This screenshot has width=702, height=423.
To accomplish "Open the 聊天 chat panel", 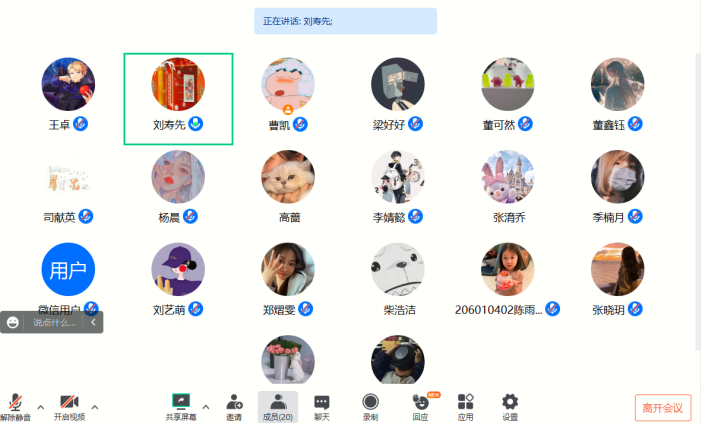I will point(322,405).
